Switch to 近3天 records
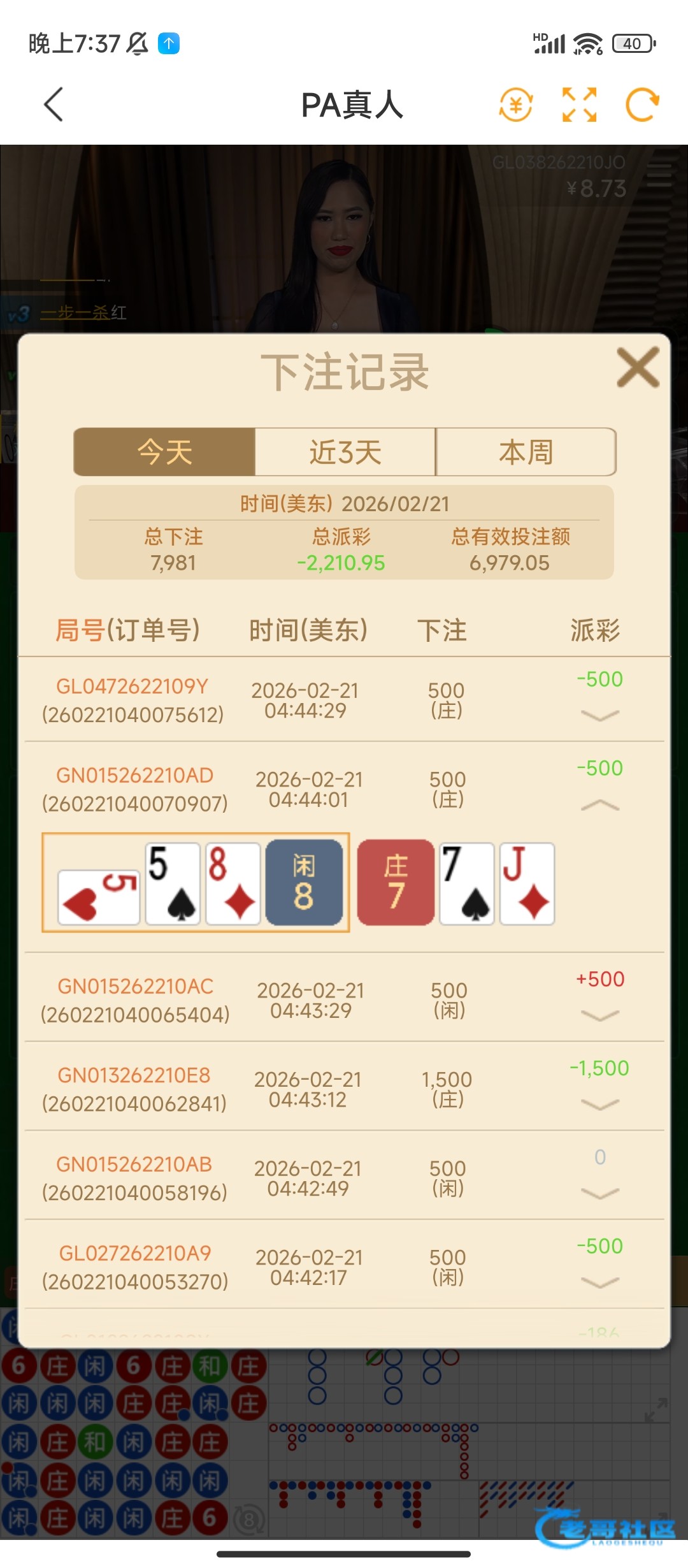Image resolution: width=688 pixels, height=1568 pixels. point(345,452)
